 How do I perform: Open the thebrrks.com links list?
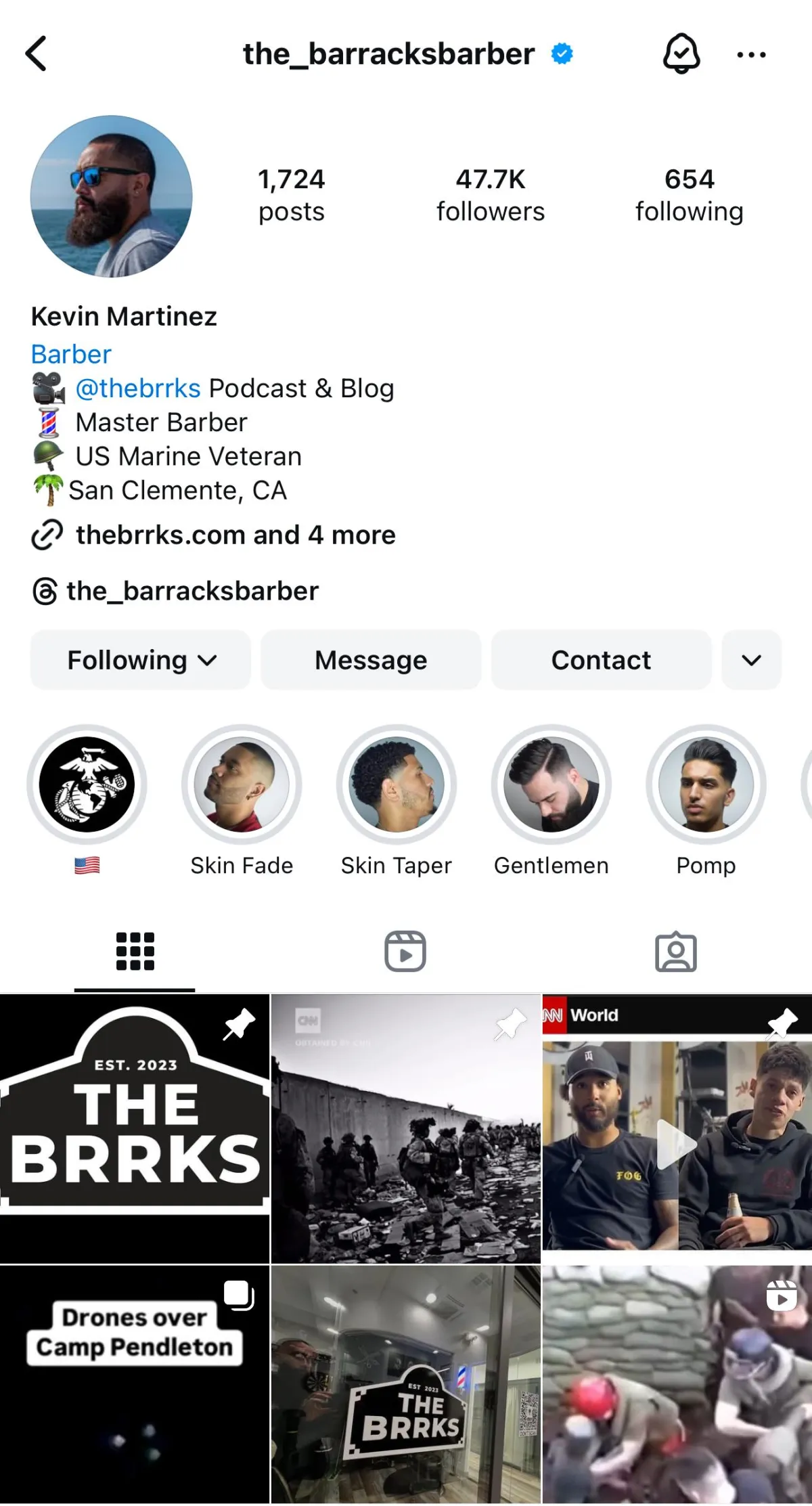pyautogui.click(x=235, y=535)
